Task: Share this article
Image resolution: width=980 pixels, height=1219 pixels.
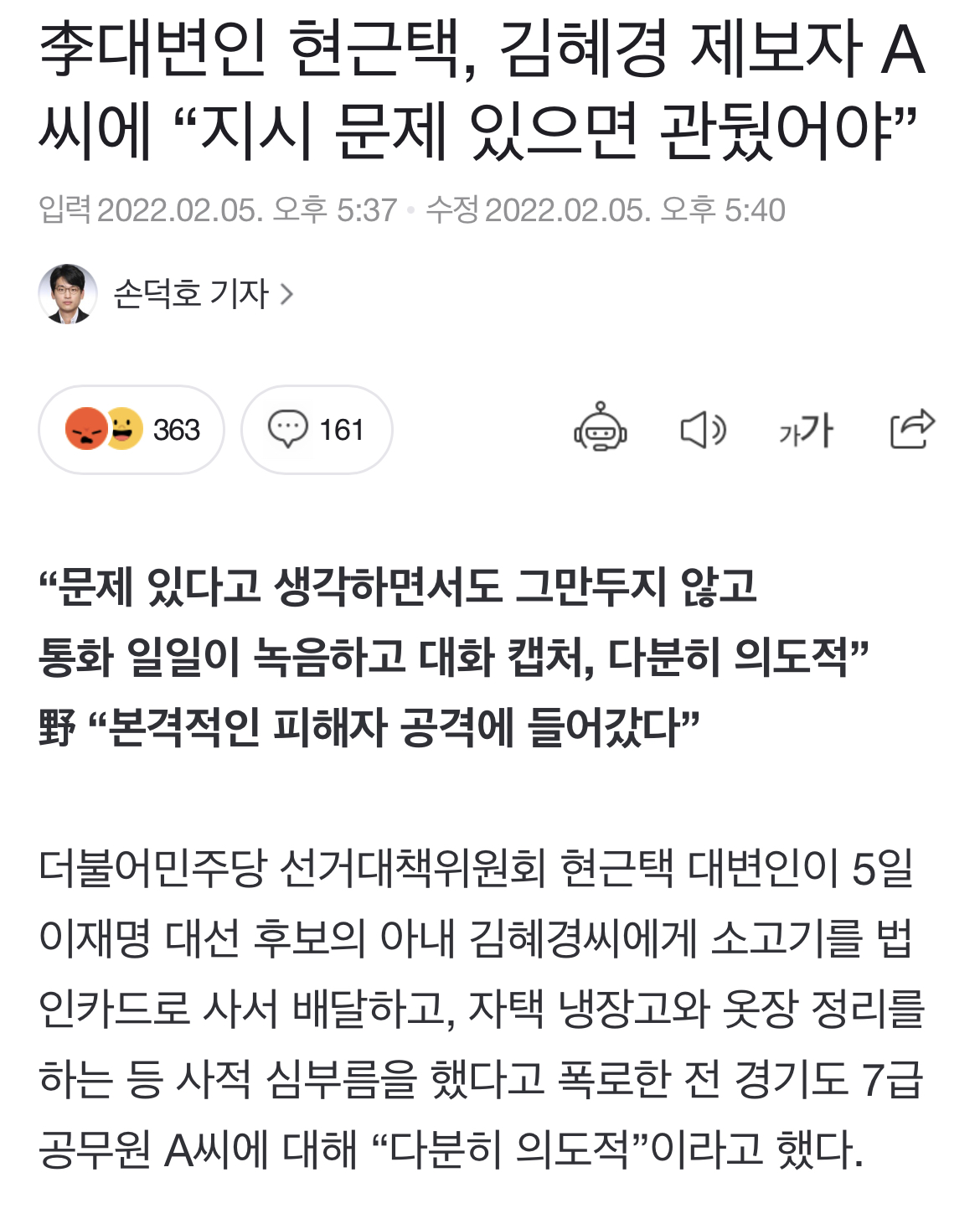Action: 911,429
